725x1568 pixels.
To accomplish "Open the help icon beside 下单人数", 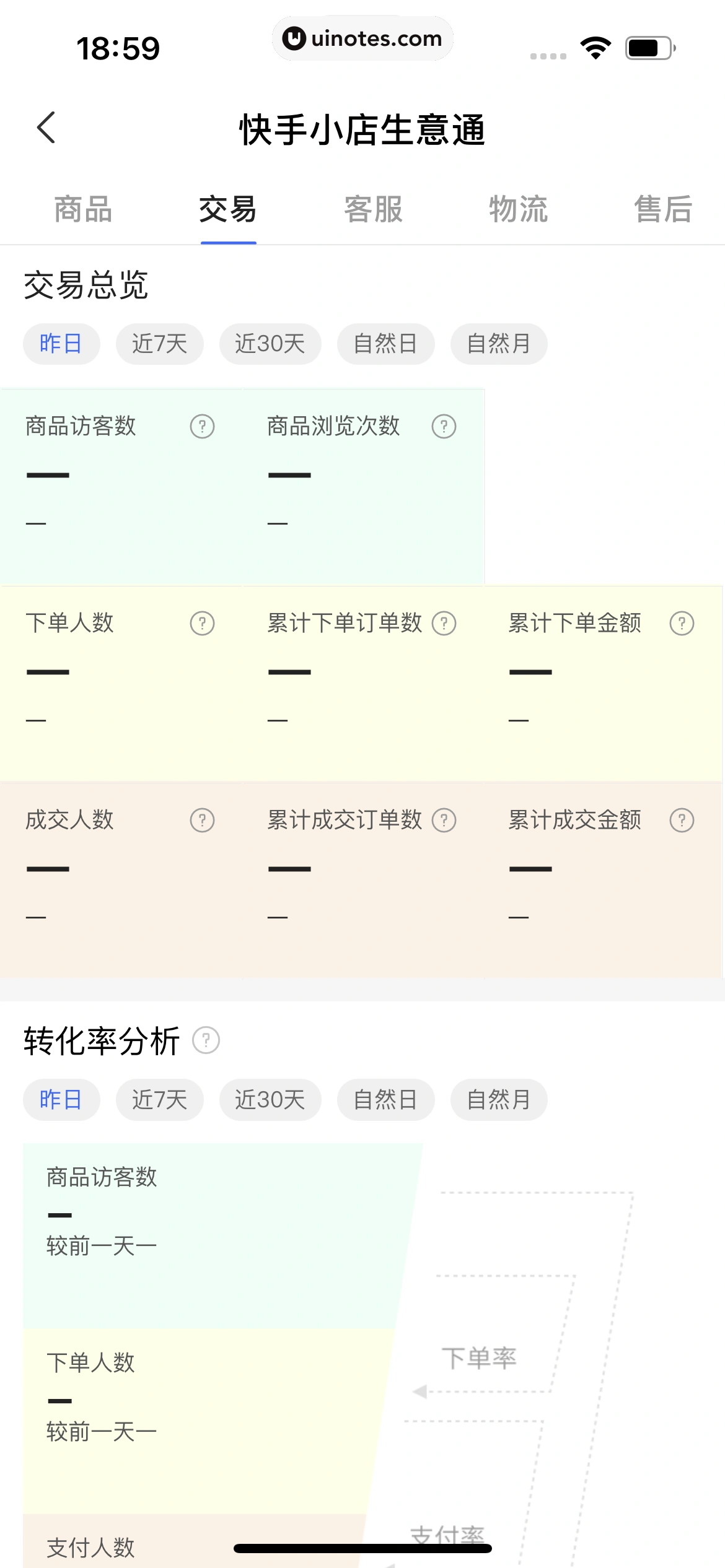I will (x=202, y=624).
